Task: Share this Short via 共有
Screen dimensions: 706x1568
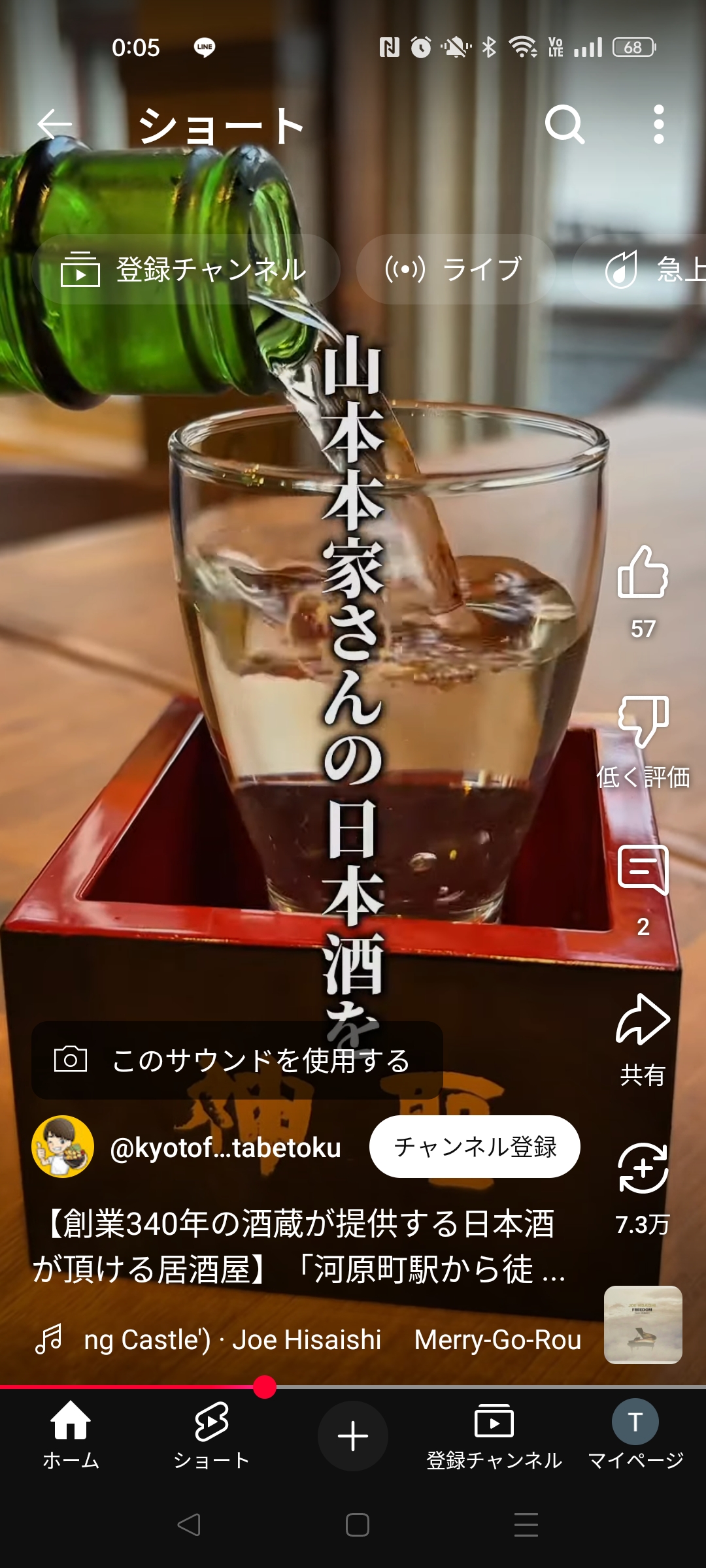Action: [x=643, y=1019]
